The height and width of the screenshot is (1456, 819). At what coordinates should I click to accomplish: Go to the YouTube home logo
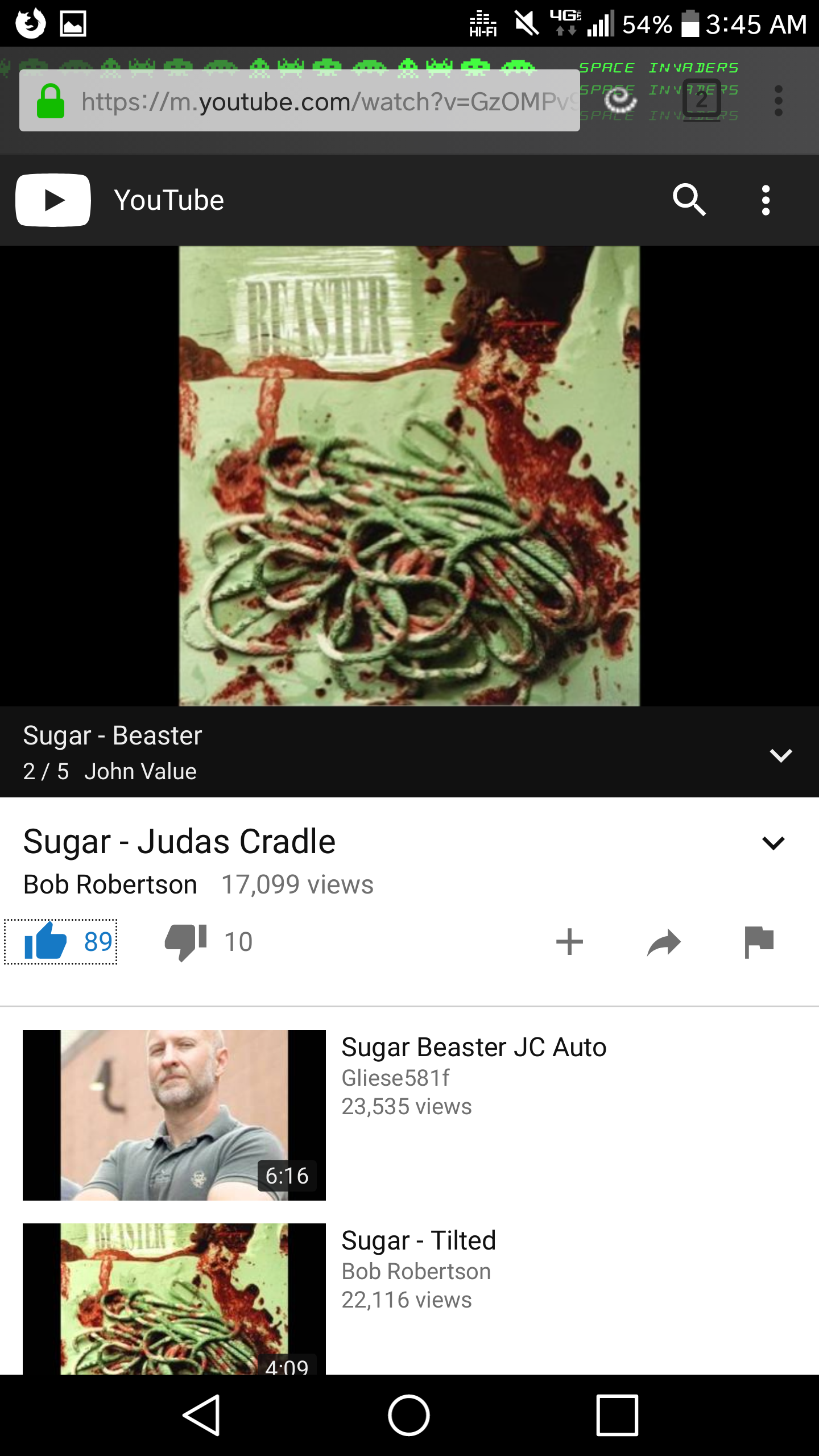53,200
